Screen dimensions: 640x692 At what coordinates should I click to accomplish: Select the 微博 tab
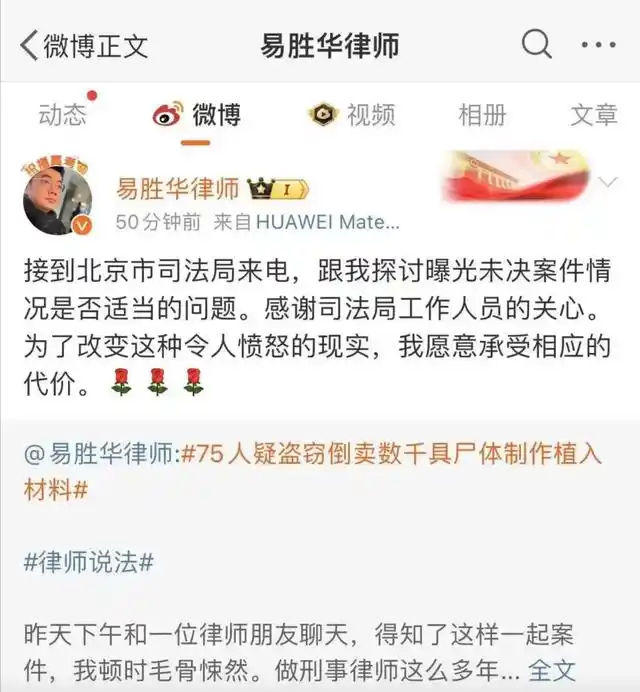point(197,115)
